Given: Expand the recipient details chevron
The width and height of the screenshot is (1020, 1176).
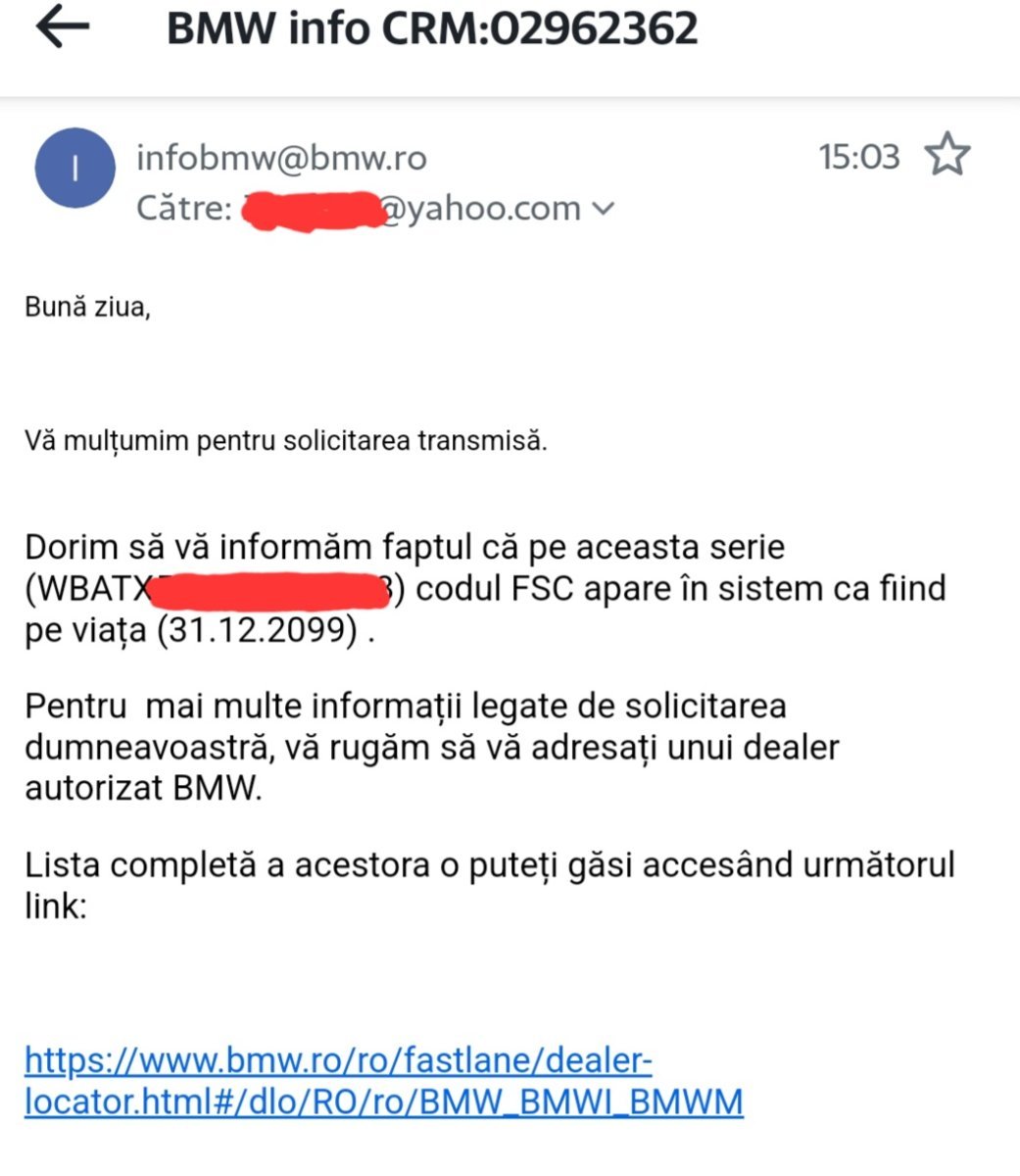Looking at the screenshot, I should [605, 208].
